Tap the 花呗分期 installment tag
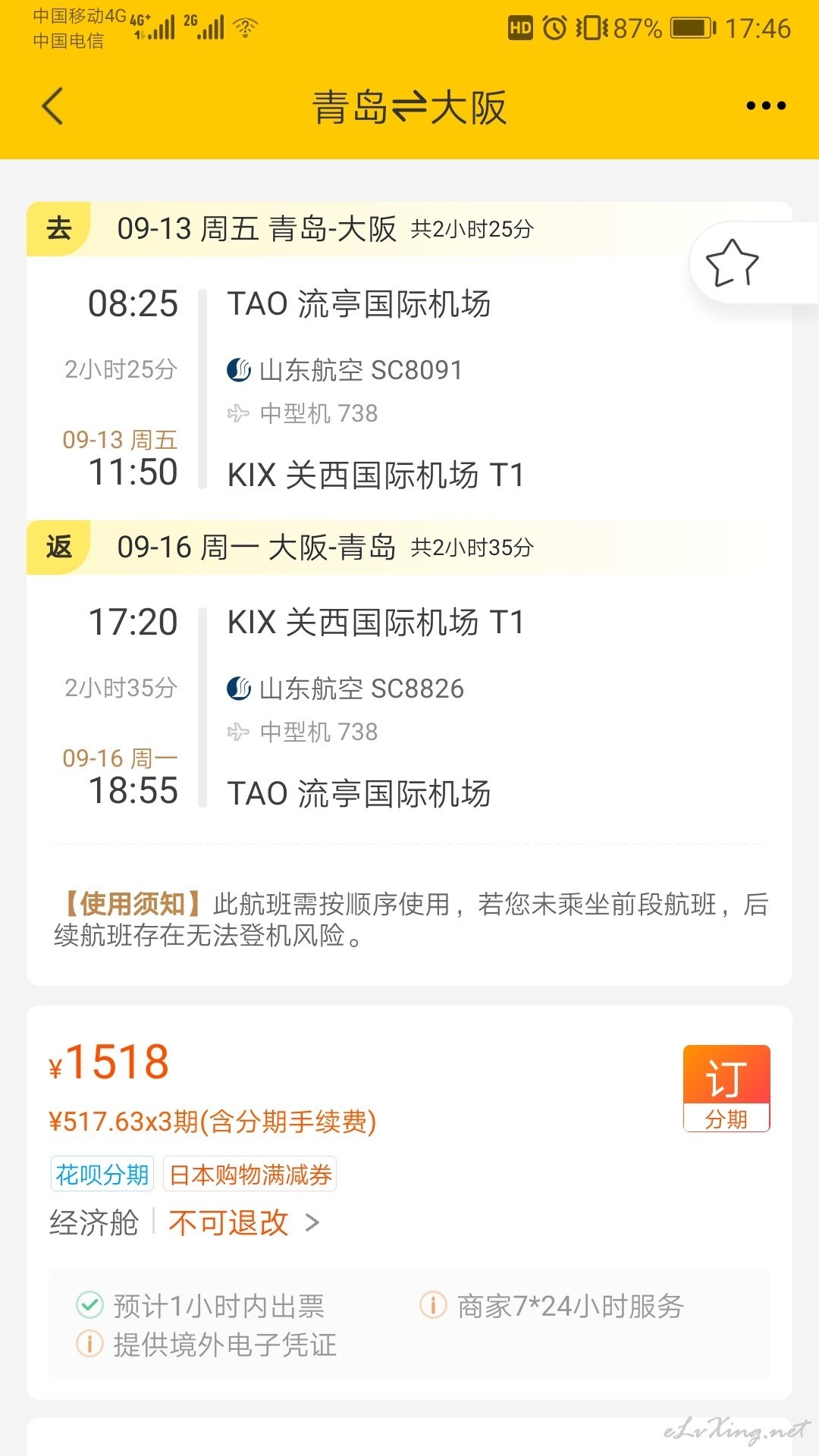 102,1175
